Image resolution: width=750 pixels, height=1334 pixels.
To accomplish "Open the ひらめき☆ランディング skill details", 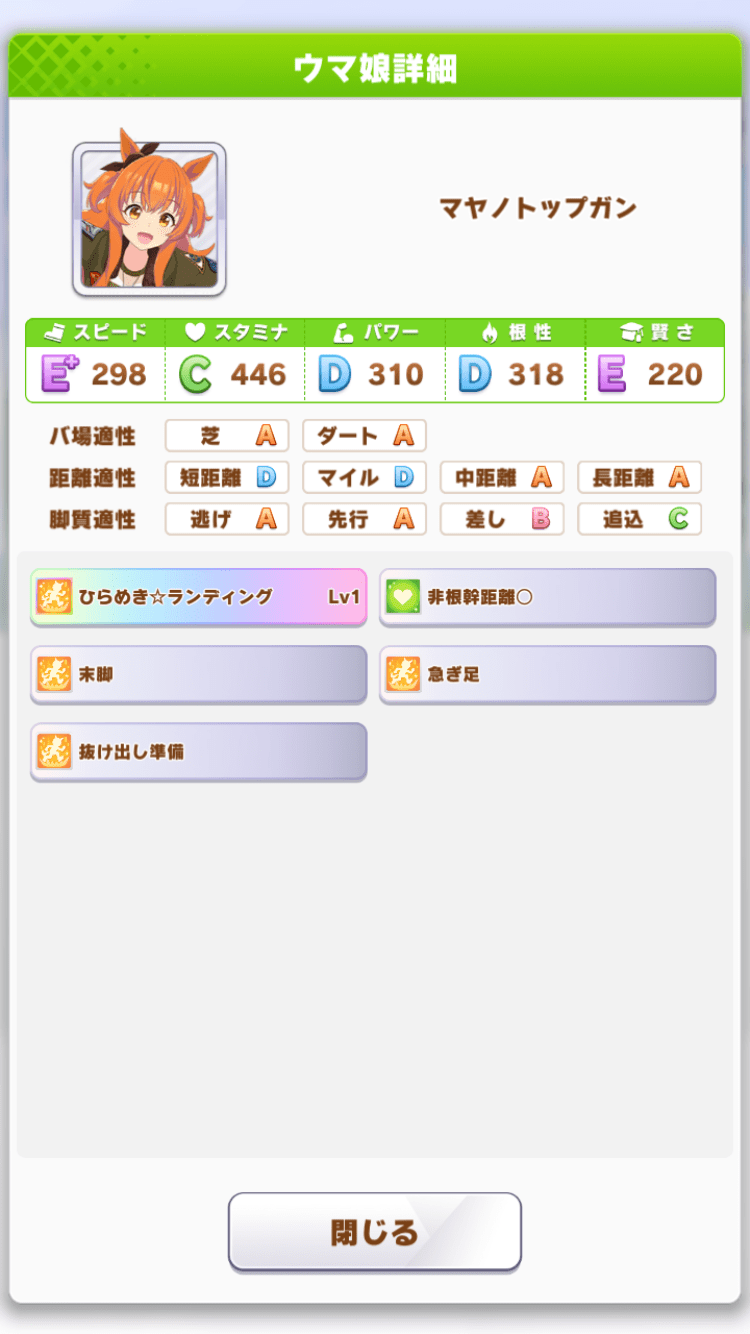I will coord(198,597).
